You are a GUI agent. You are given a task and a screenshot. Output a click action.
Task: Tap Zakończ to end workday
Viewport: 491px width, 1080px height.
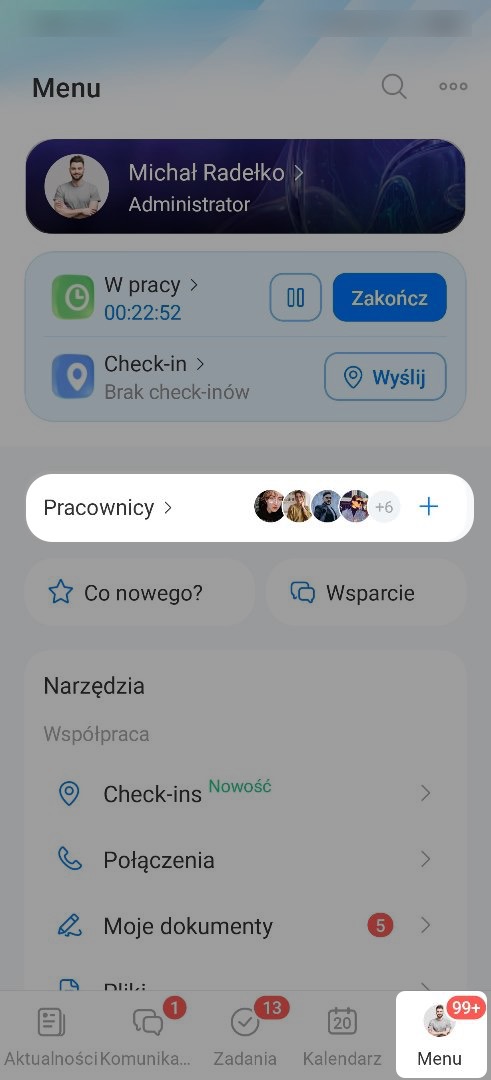click(390, 298)
